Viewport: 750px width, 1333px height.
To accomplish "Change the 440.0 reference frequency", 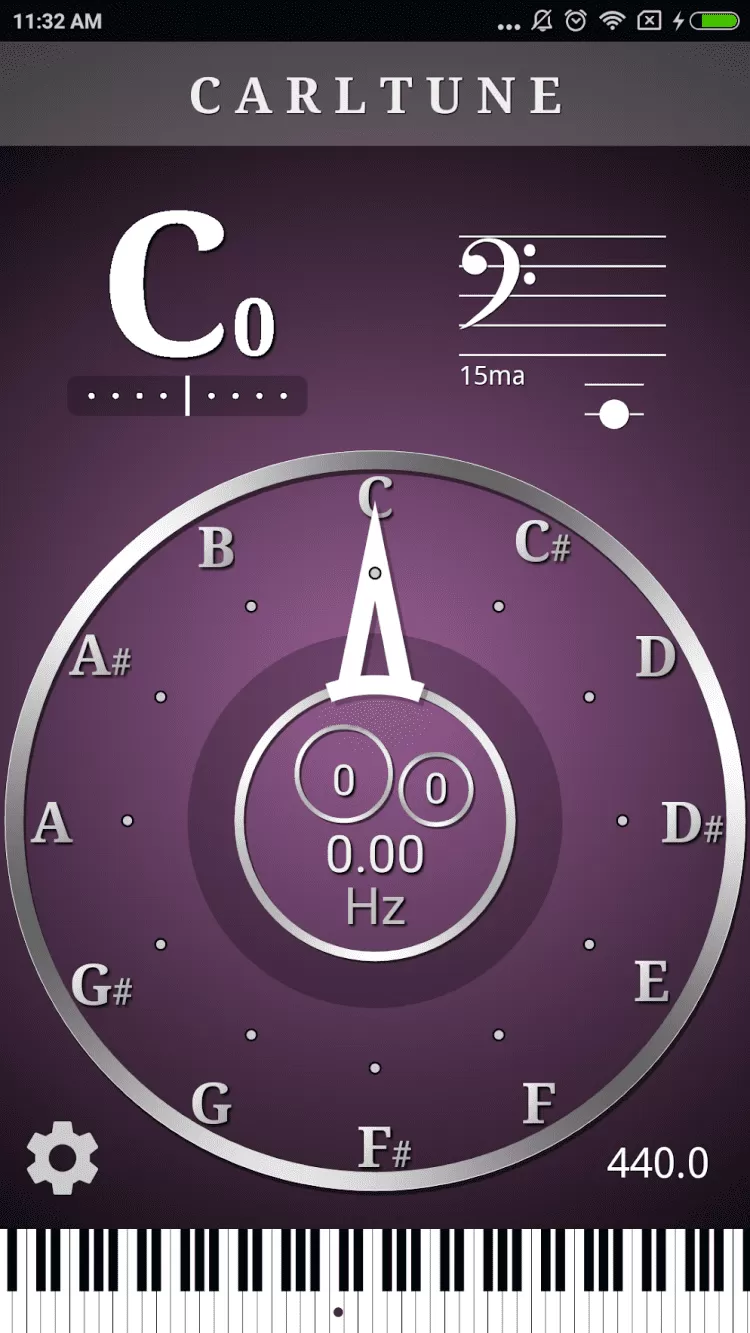I will (x=657, y=1163).
